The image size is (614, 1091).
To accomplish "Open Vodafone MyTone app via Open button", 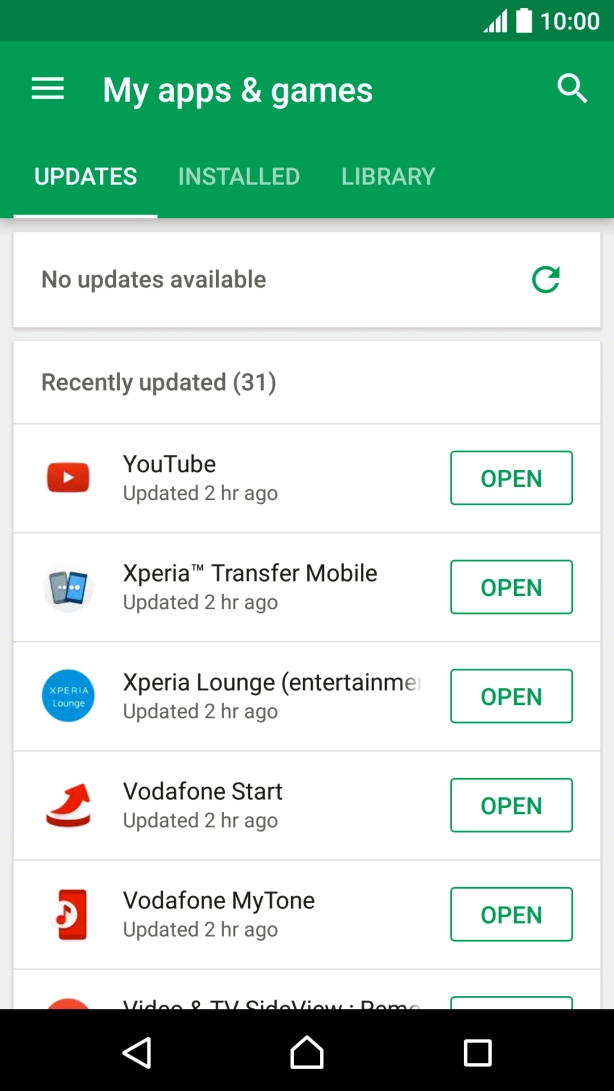I will click(511, 914).
